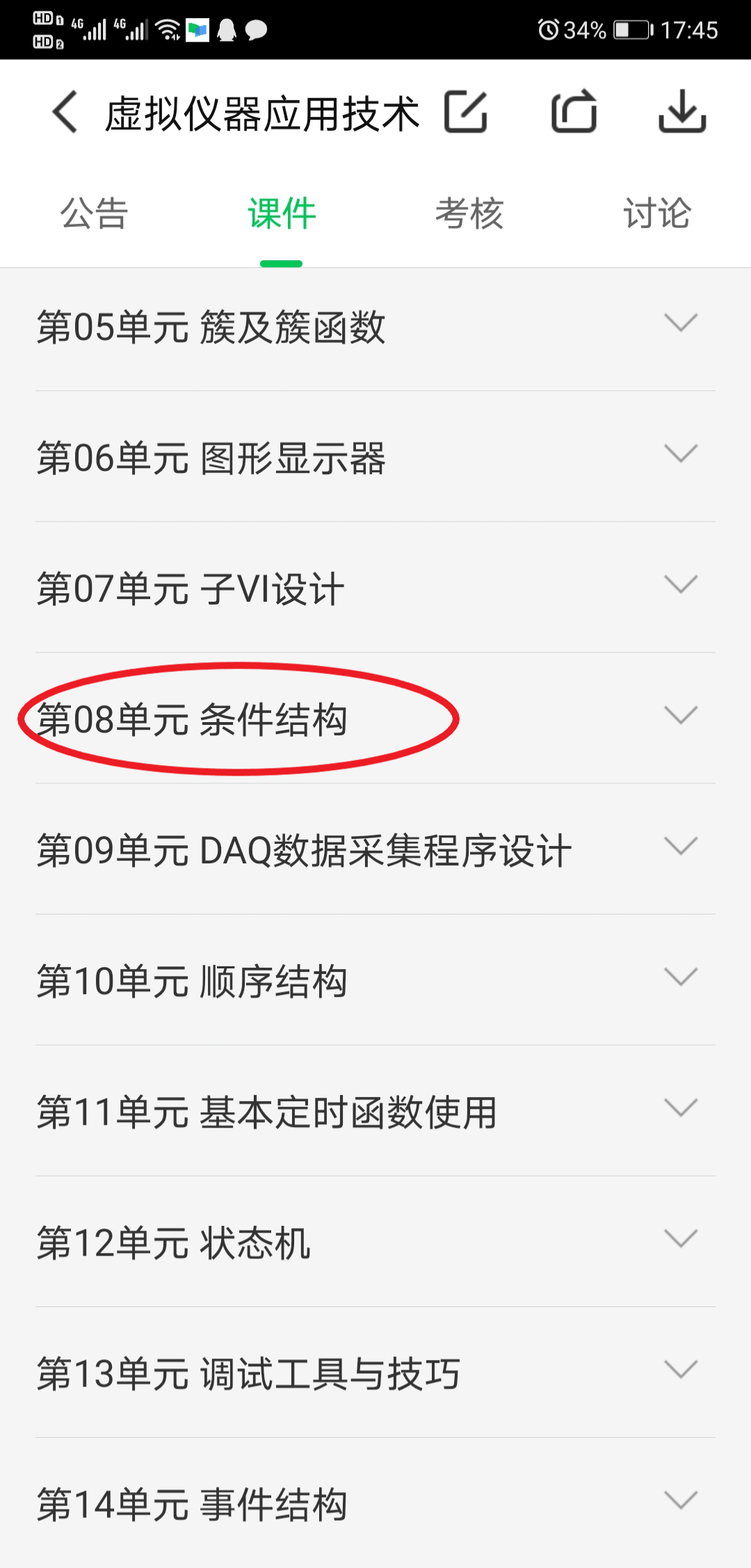Tap the download icon
The image size is (751, 1568).
point(682,112)
